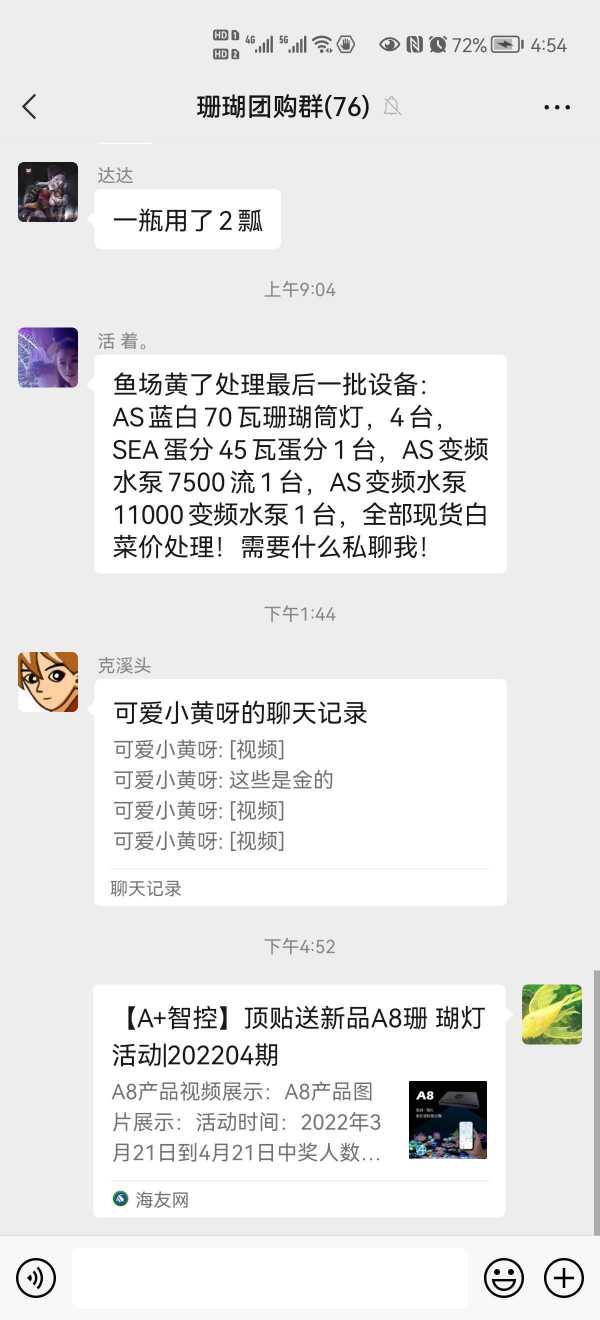Open the group chat overflow menu
600x1320 pixels.
pos(557,106)
